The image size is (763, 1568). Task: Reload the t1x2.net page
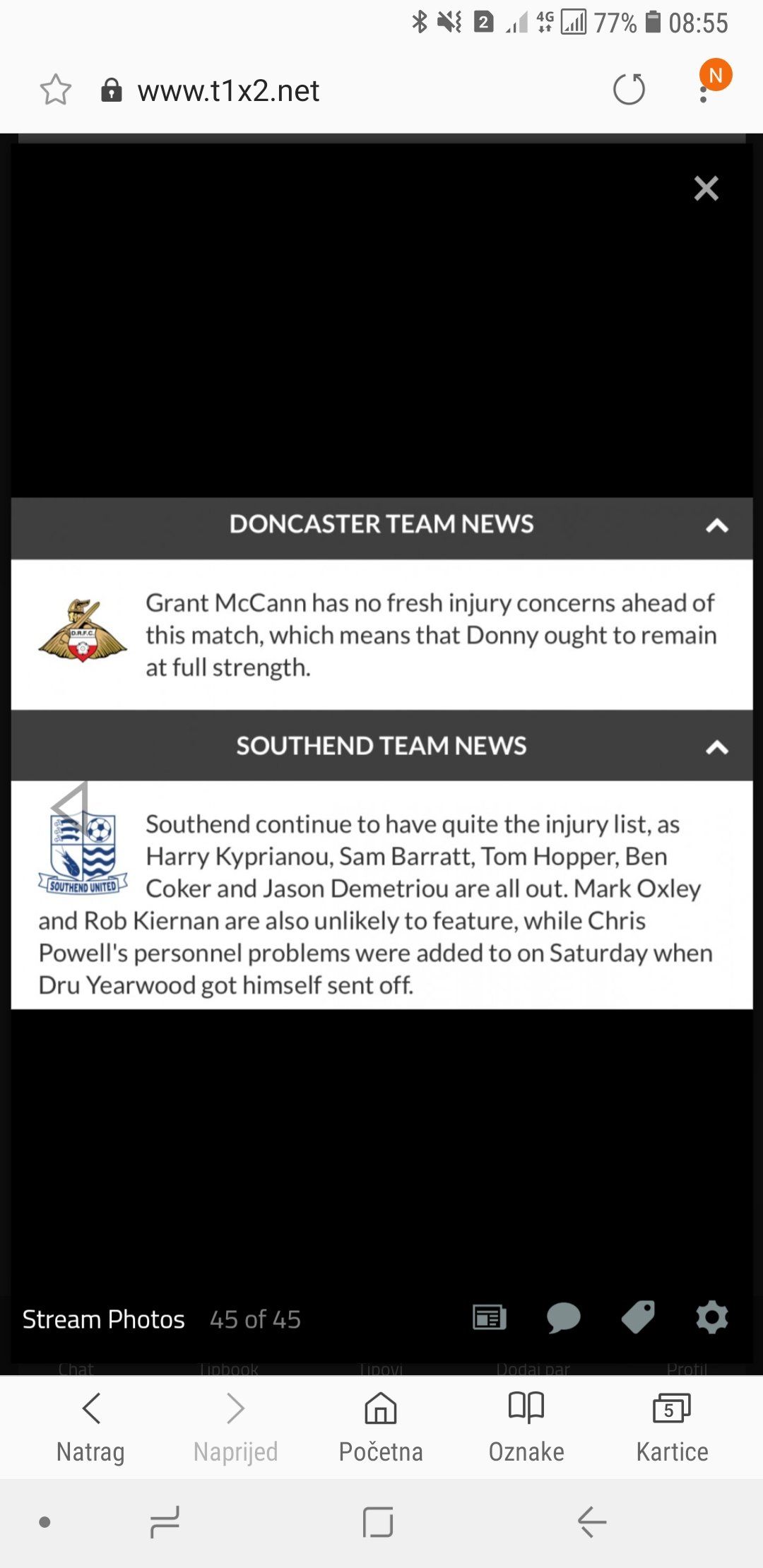pyautogui.click(x=629, y=90)
